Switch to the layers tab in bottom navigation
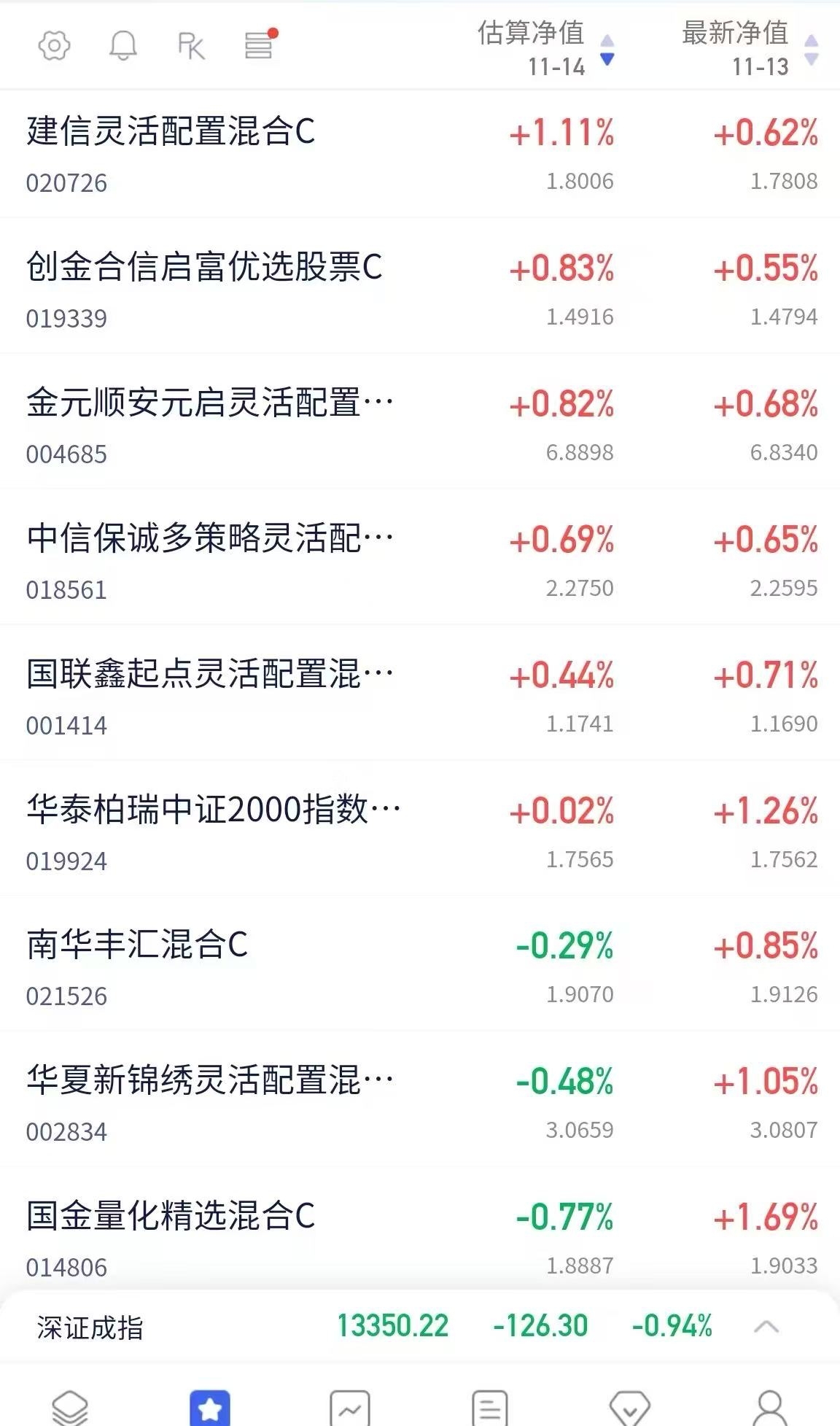The height and width of the screenshot is (1426, 840). [x=70, y=1406]
